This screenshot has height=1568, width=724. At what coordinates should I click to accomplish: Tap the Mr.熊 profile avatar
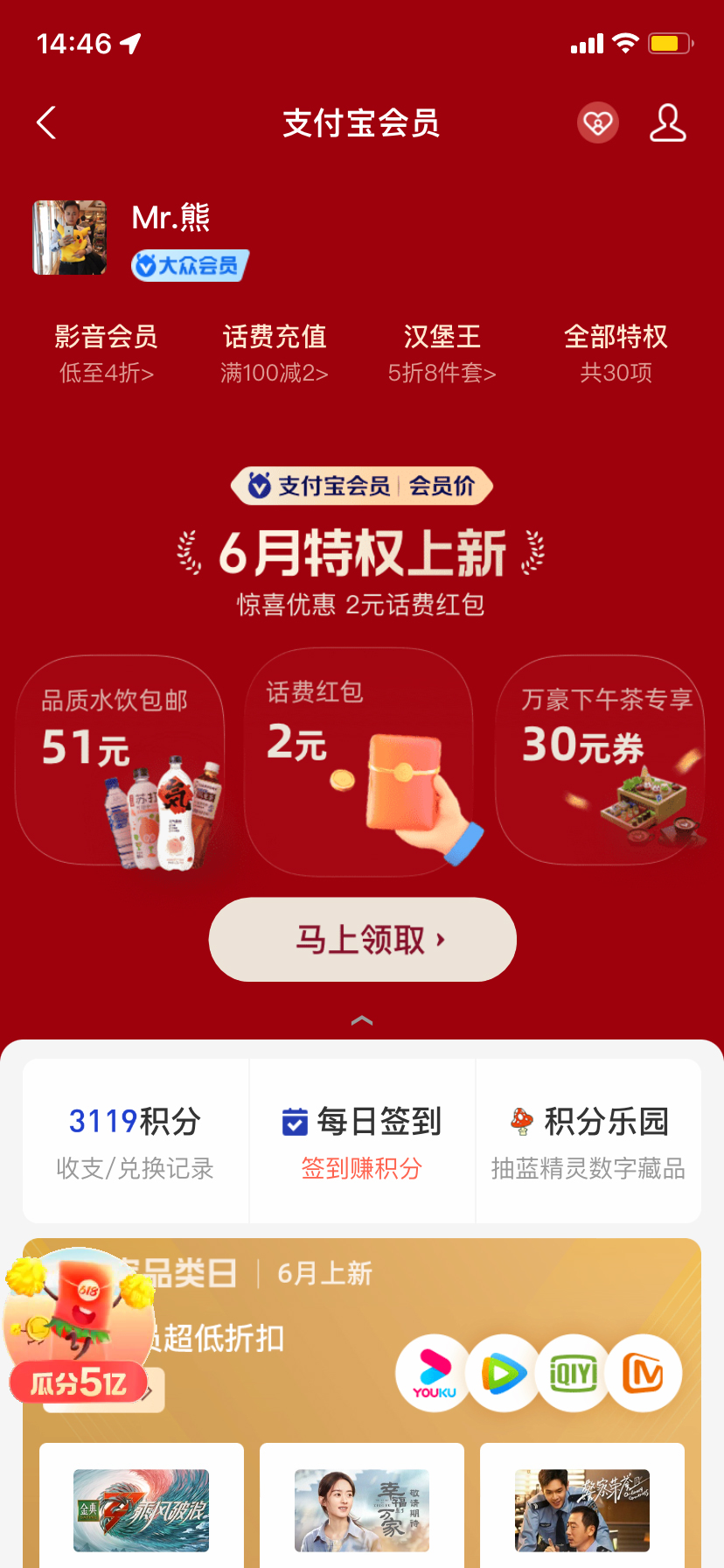coord(70,237)
